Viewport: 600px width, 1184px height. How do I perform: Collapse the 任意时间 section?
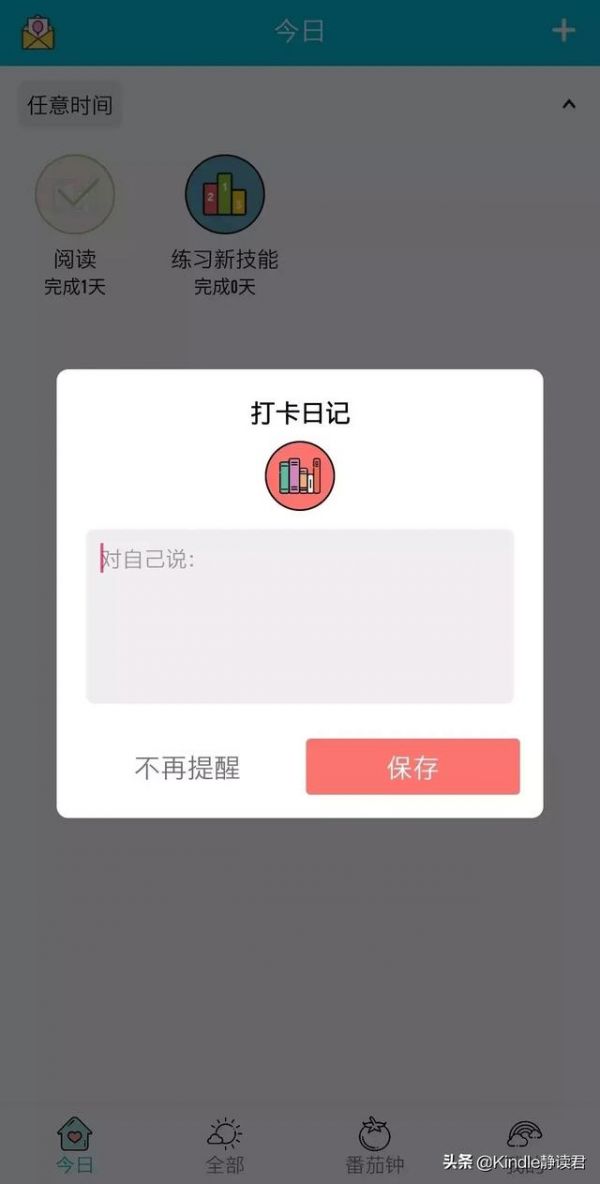[568, 104]
